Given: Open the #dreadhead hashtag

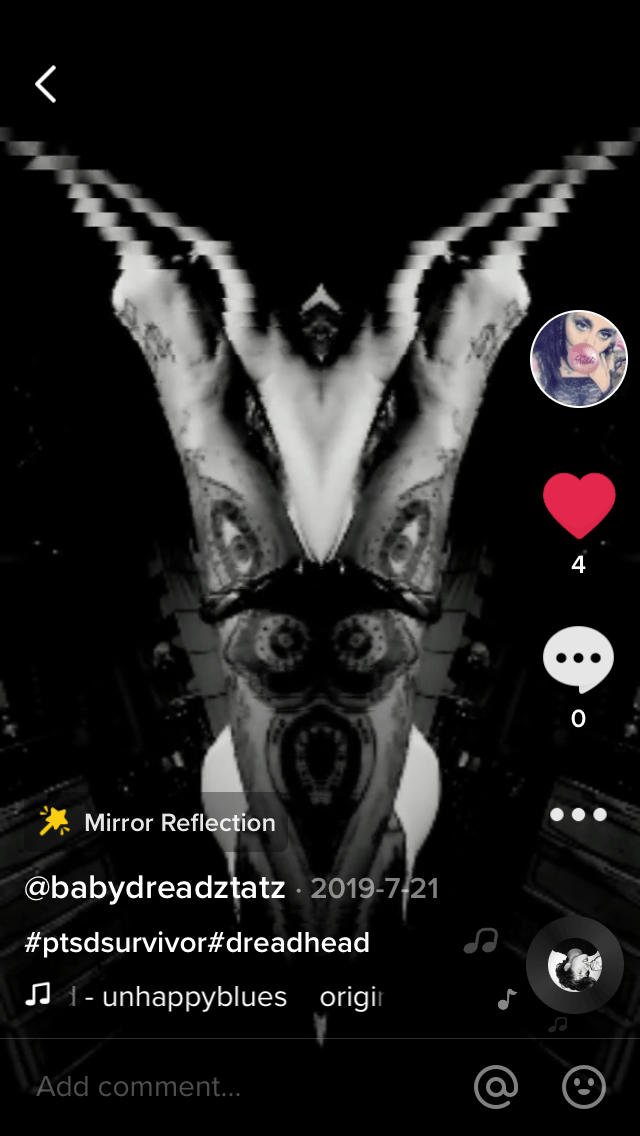Looking at the screenshot, I should (x=288, y=942).
